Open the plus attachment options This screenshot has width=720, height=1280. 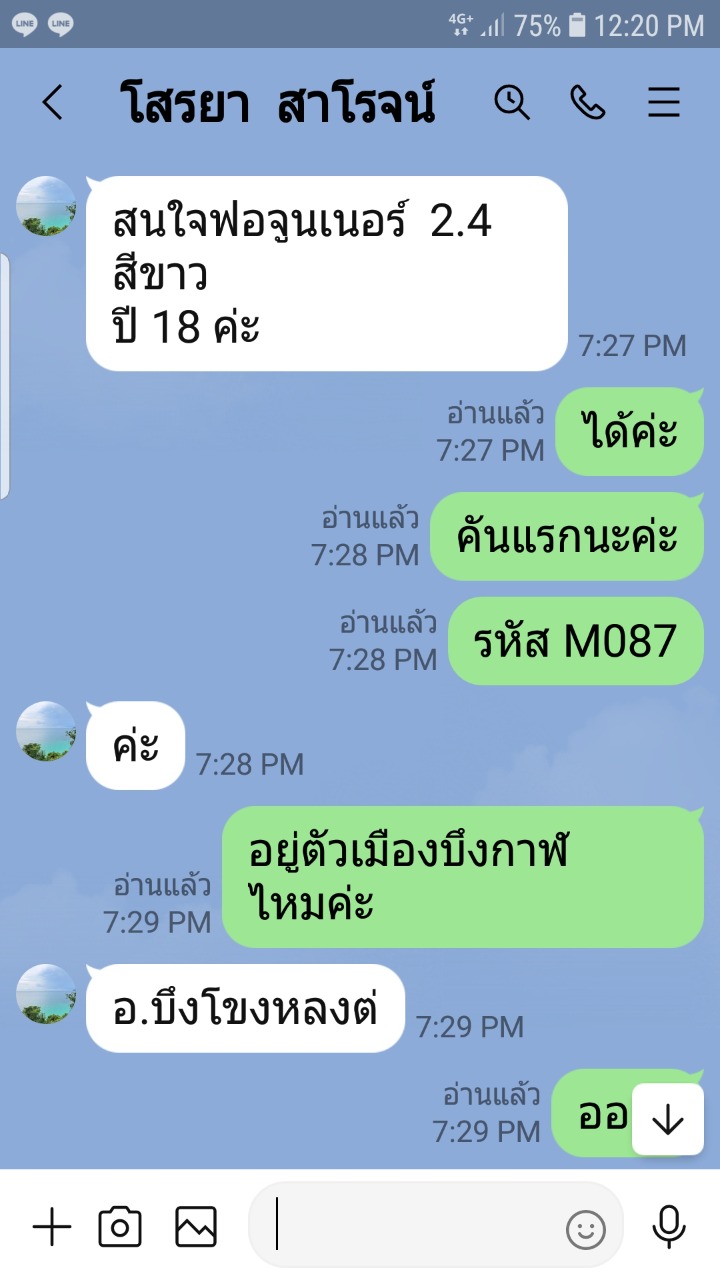tap(52, 1227)
